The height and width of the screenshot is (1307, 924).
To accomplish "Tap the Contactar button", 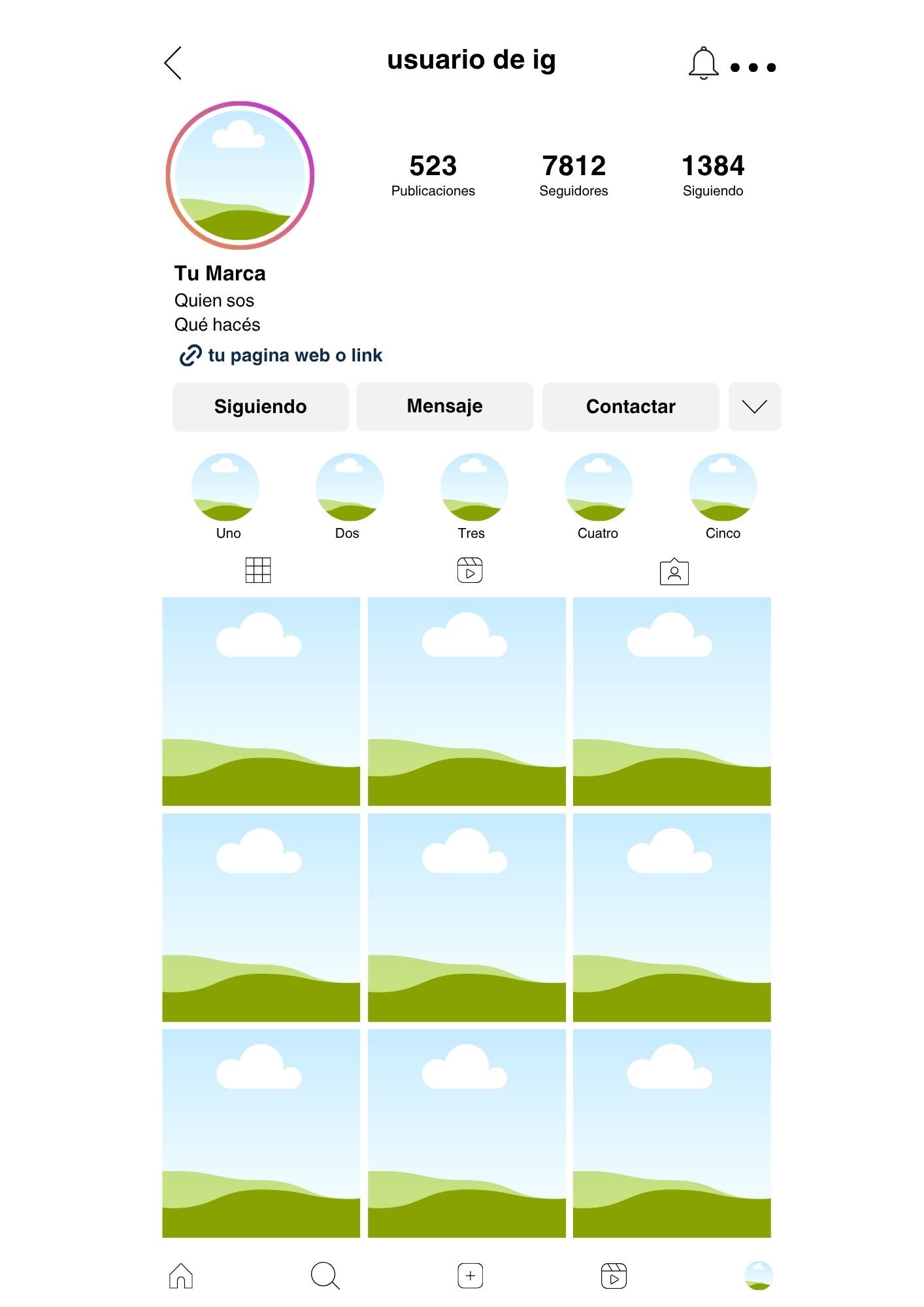I will 631,406.
